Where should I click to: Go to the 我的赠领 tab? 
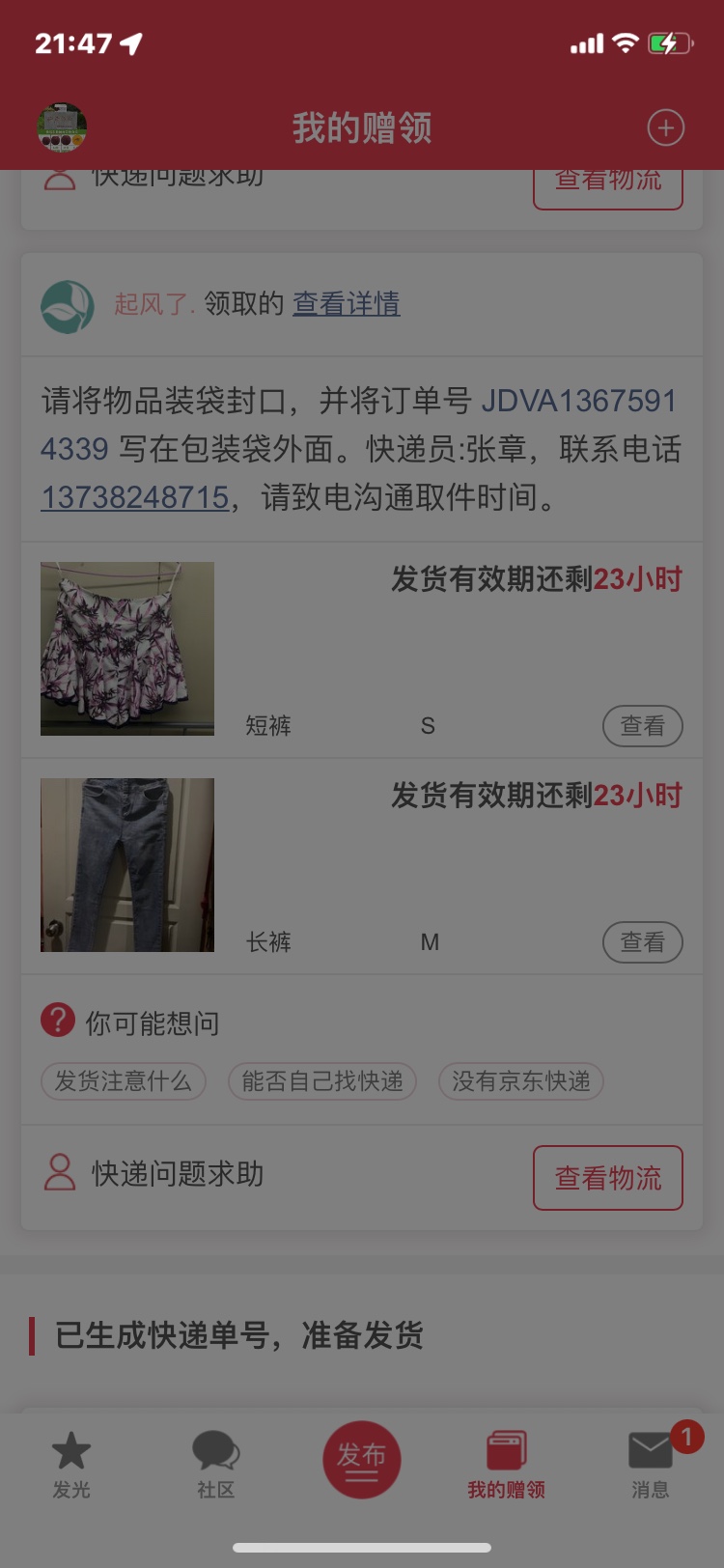tap(506, 1464)
